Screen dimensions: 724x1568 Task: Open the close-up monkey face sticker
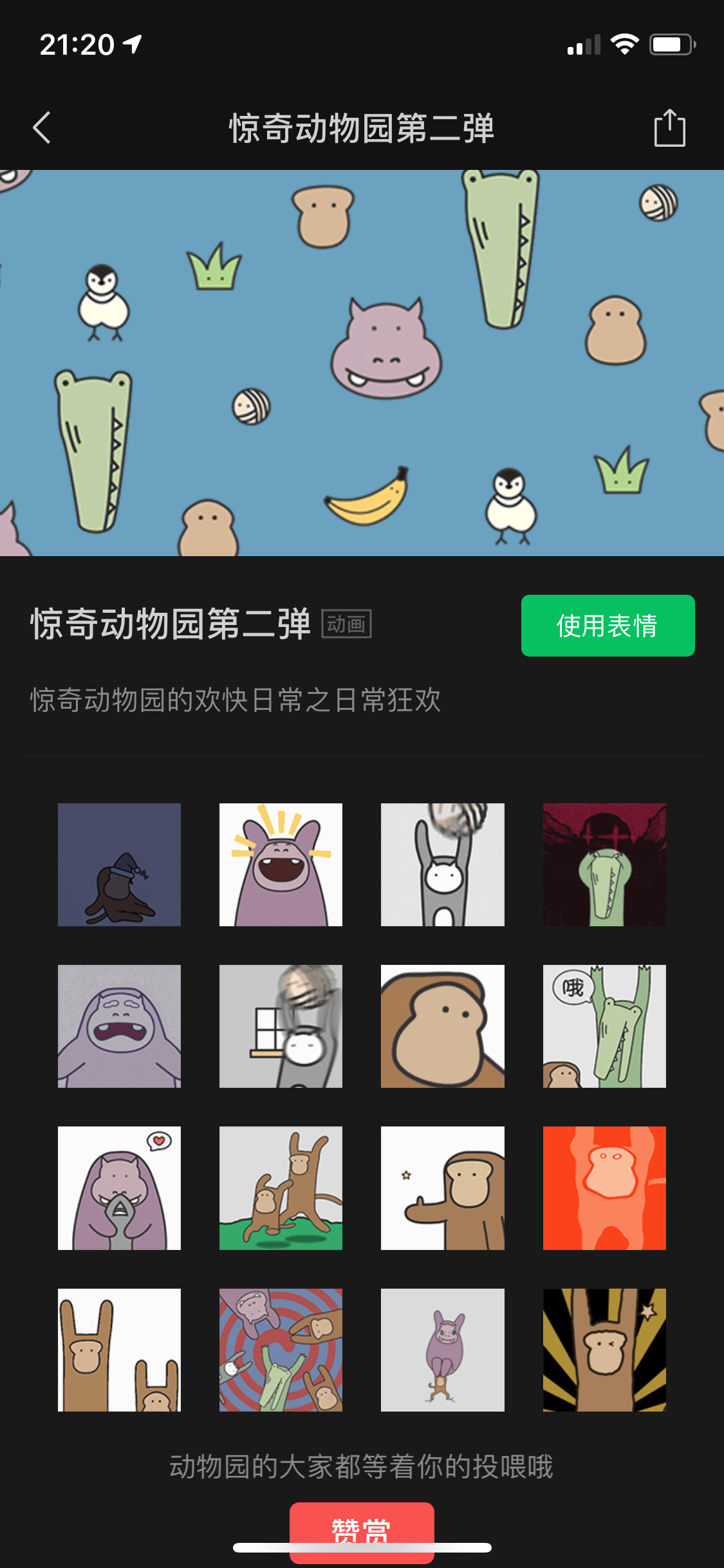(x=442, y=1026)
